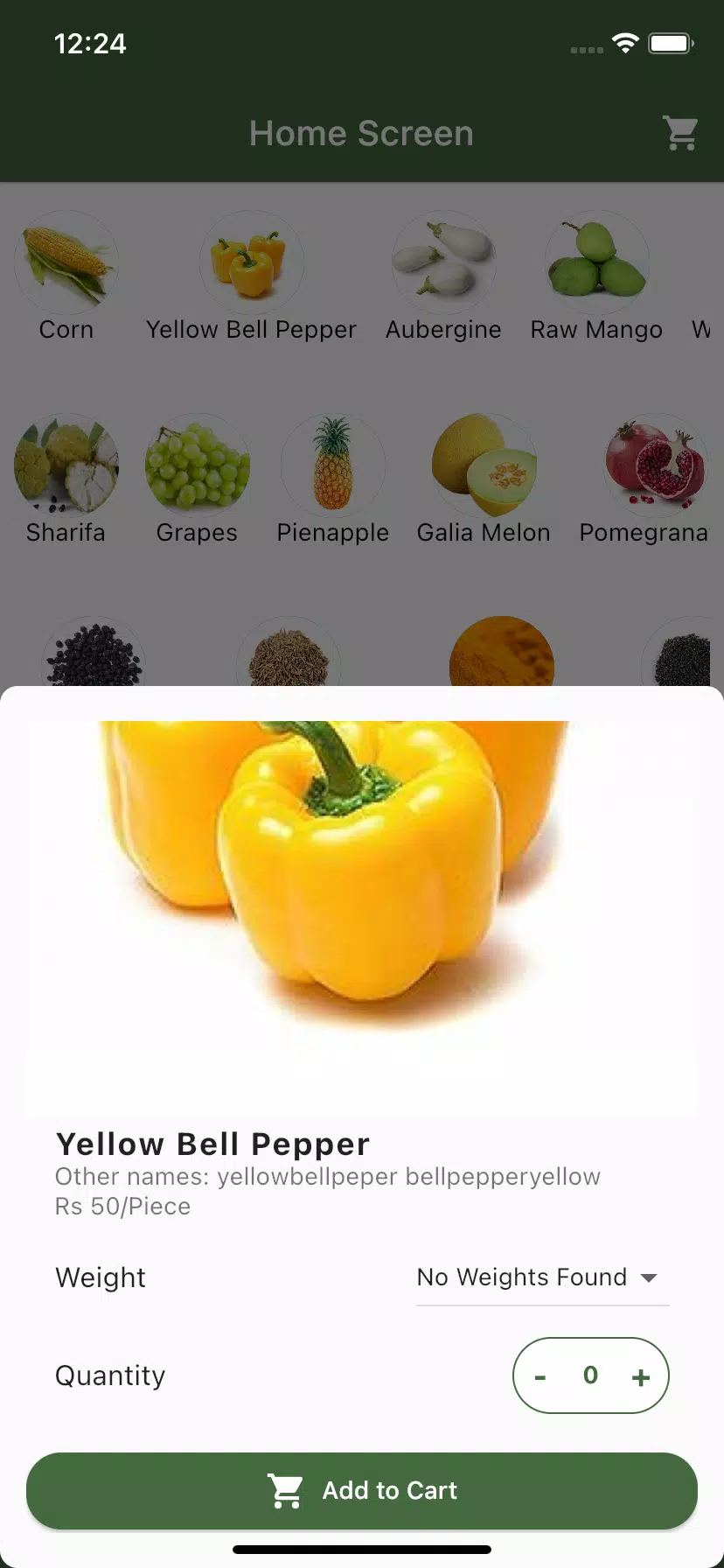Open the Weight dropdown
Screen dimensions: 724x1568
[x=542, y=1277]
